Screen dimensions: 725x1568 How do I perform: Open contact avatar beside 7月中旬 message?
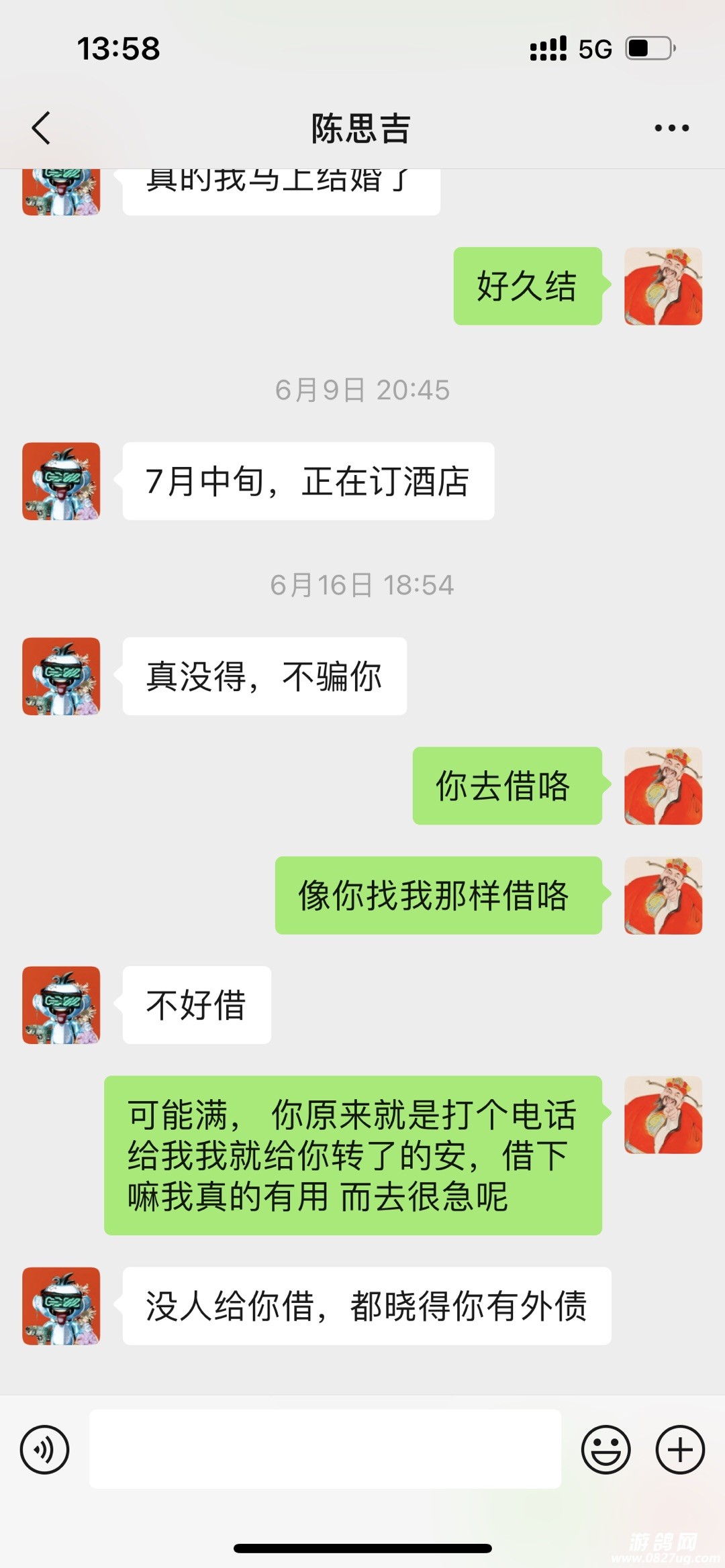coord(61,481)
